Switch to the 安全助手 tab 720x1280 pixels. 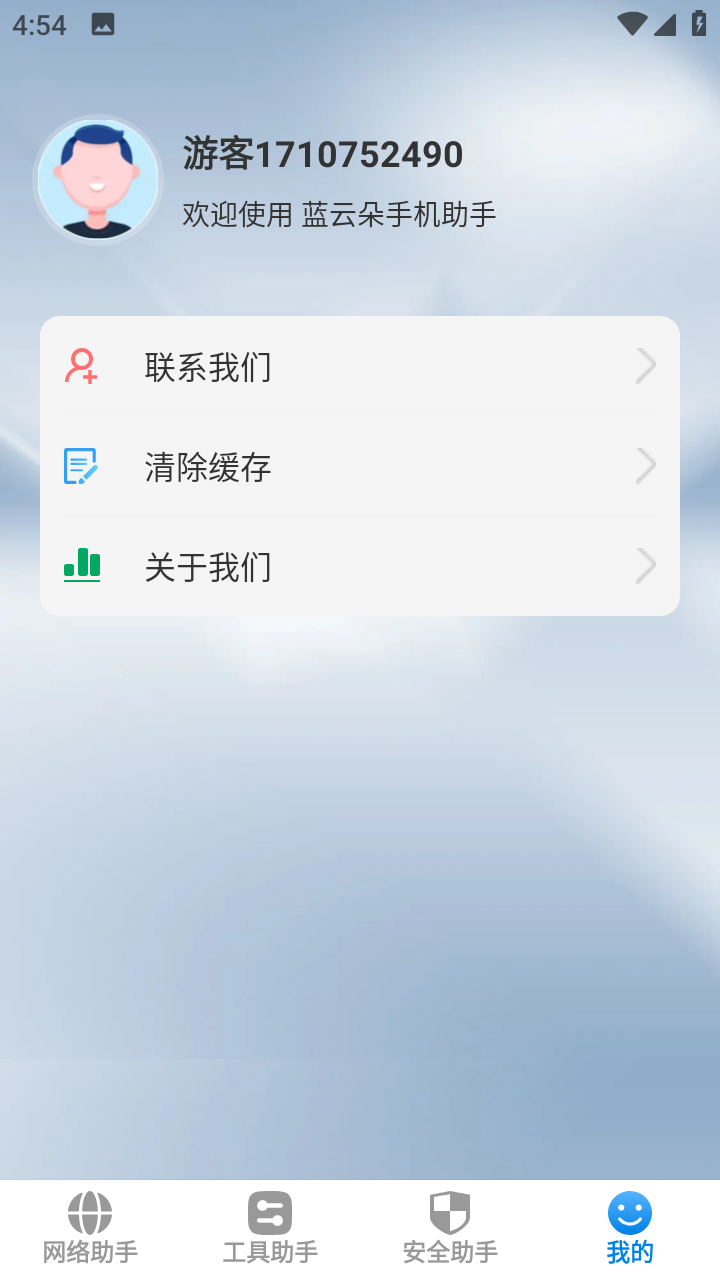449,1225
